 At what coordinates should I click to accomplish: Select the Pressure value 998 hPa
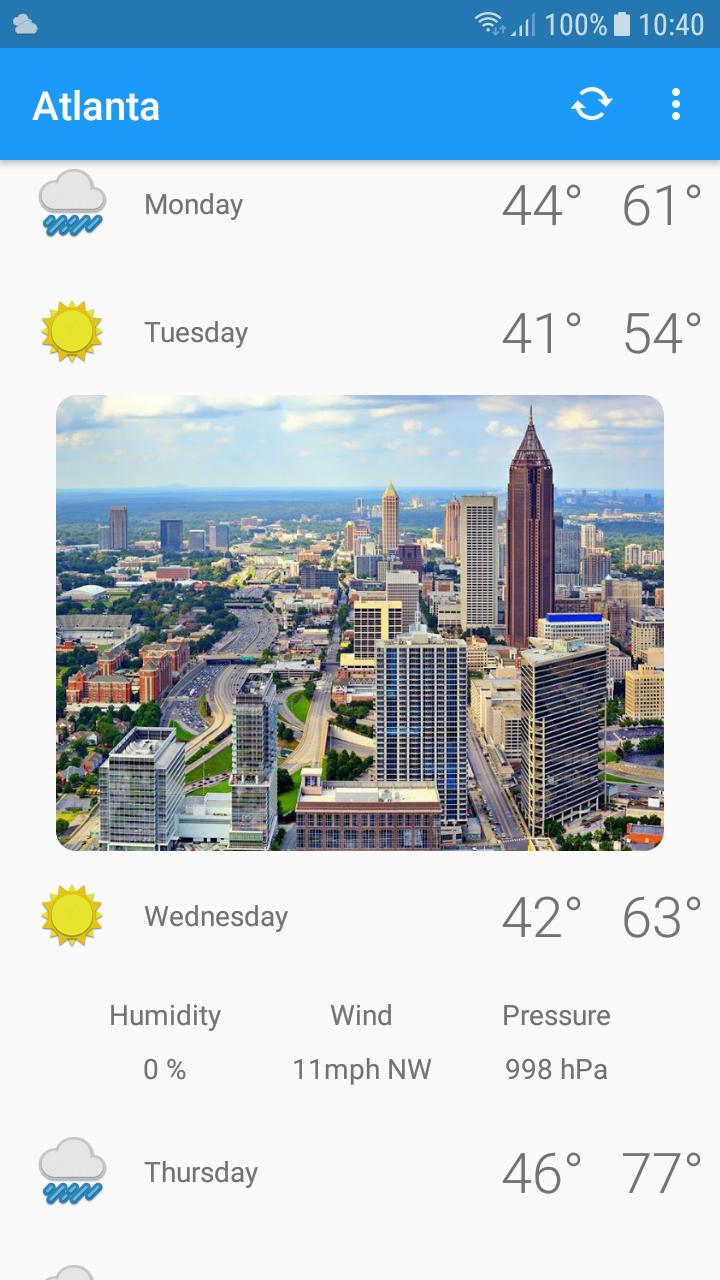pyautogui.click(x=556, y=1068)
